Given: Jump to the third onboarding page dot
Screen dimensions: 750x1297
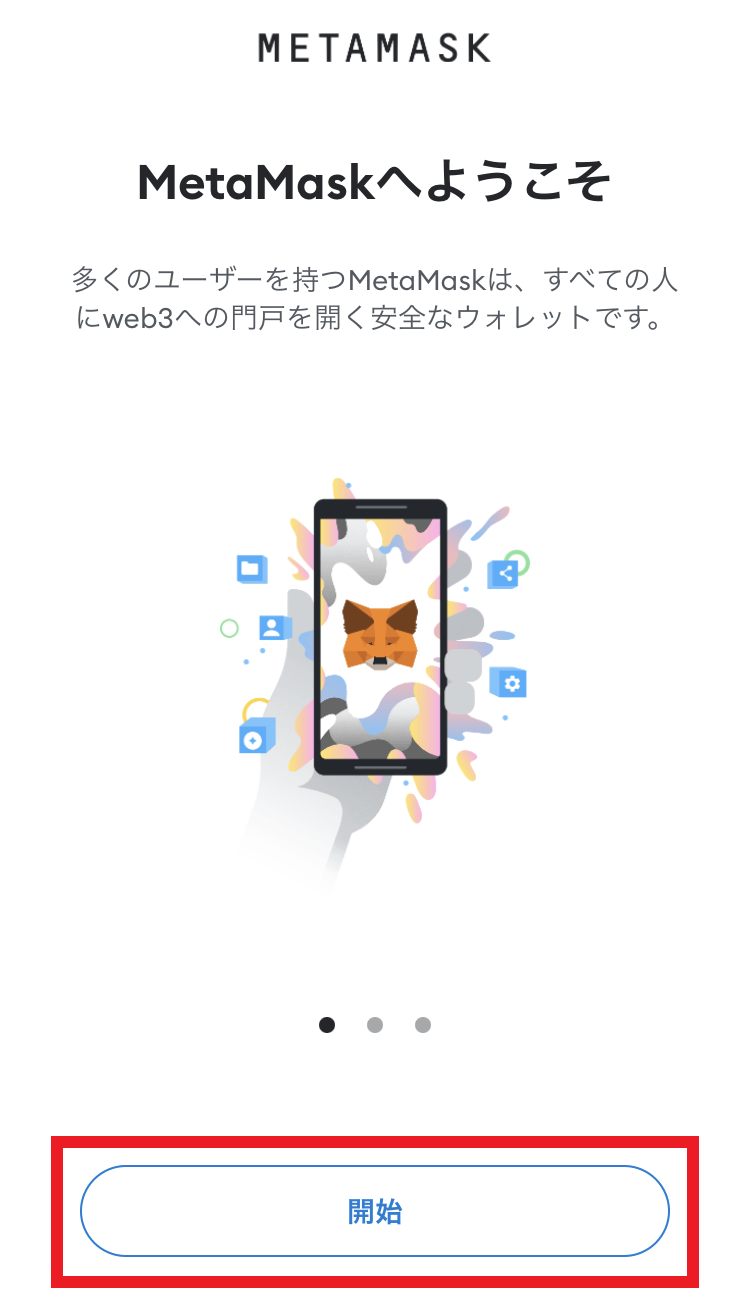Looking at the screenshot, I should [x=423, y=1025].
